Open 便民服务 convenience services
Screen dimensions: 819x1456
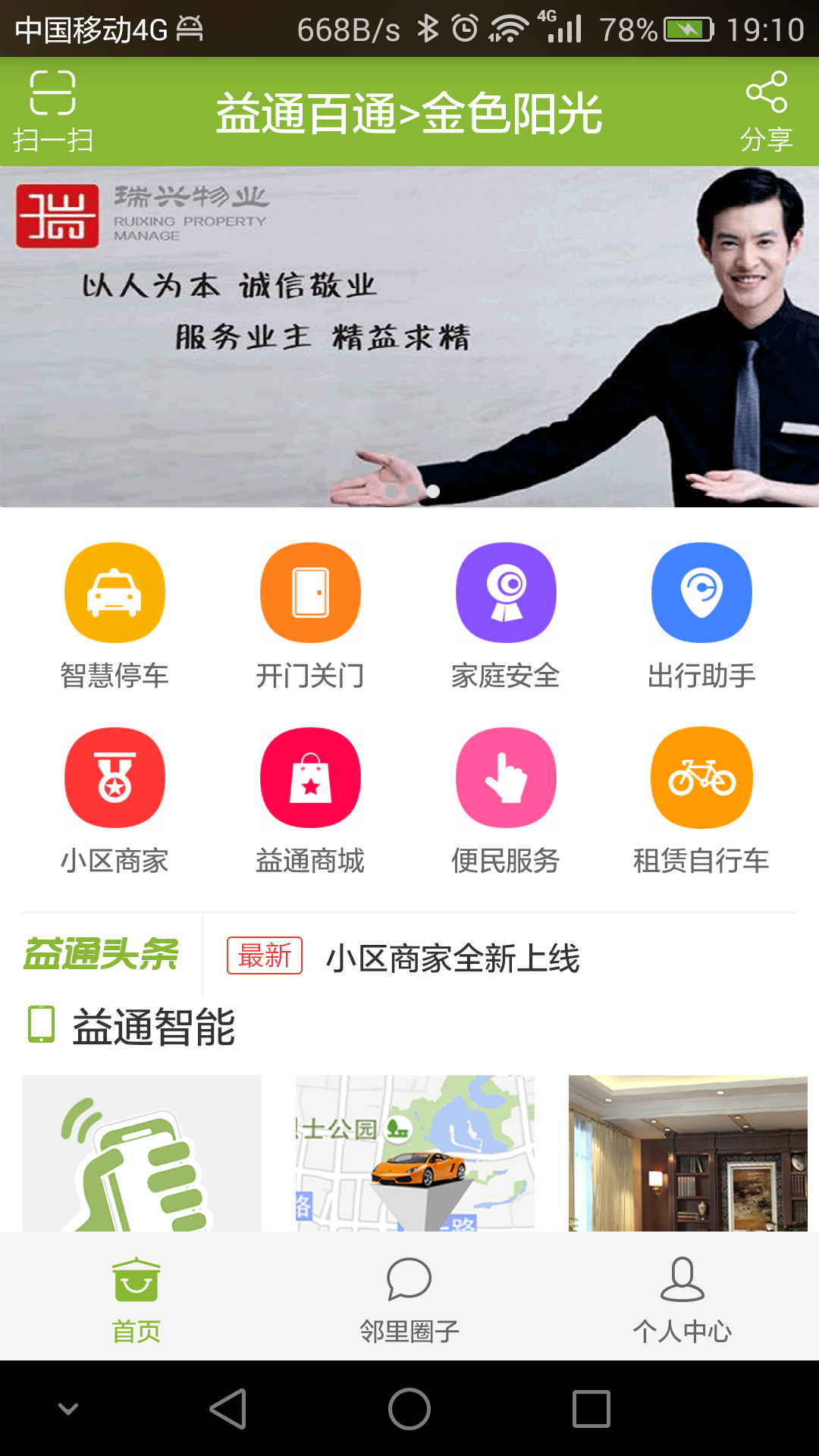506,777
